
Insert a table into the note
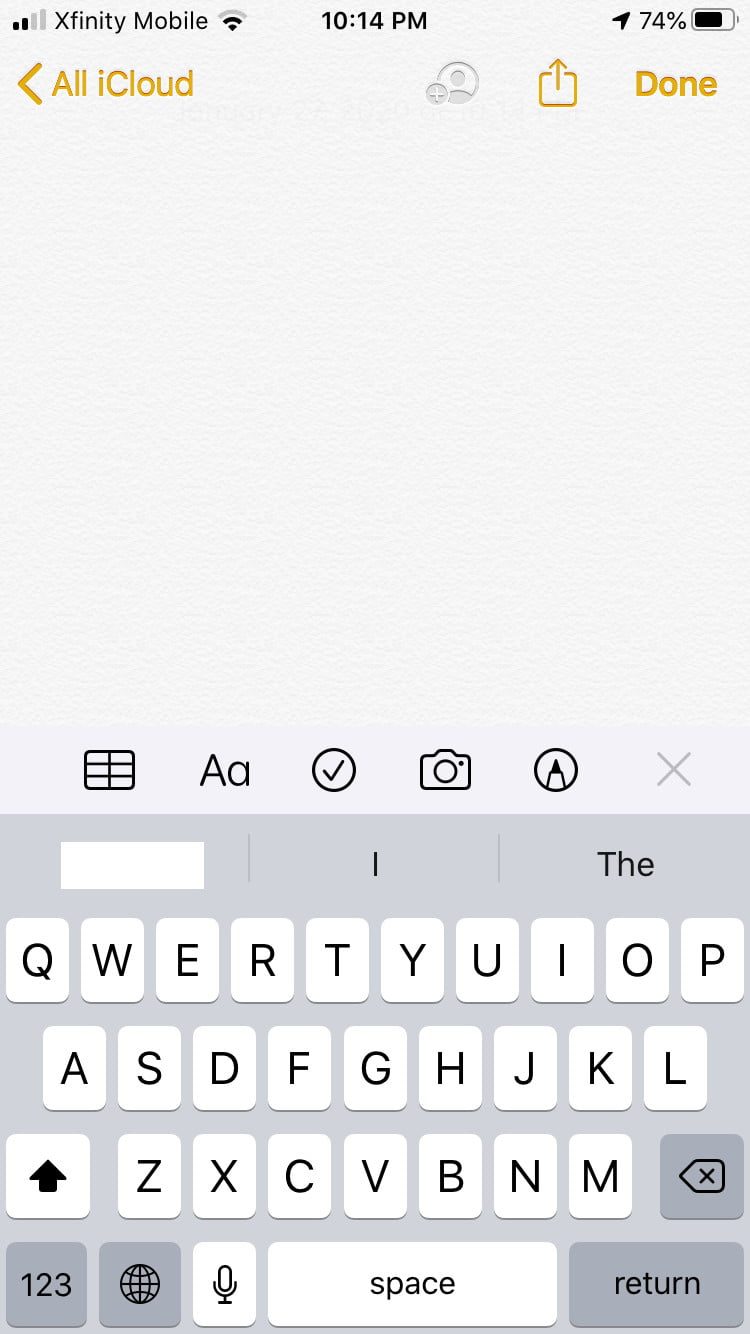click(109, 771)
